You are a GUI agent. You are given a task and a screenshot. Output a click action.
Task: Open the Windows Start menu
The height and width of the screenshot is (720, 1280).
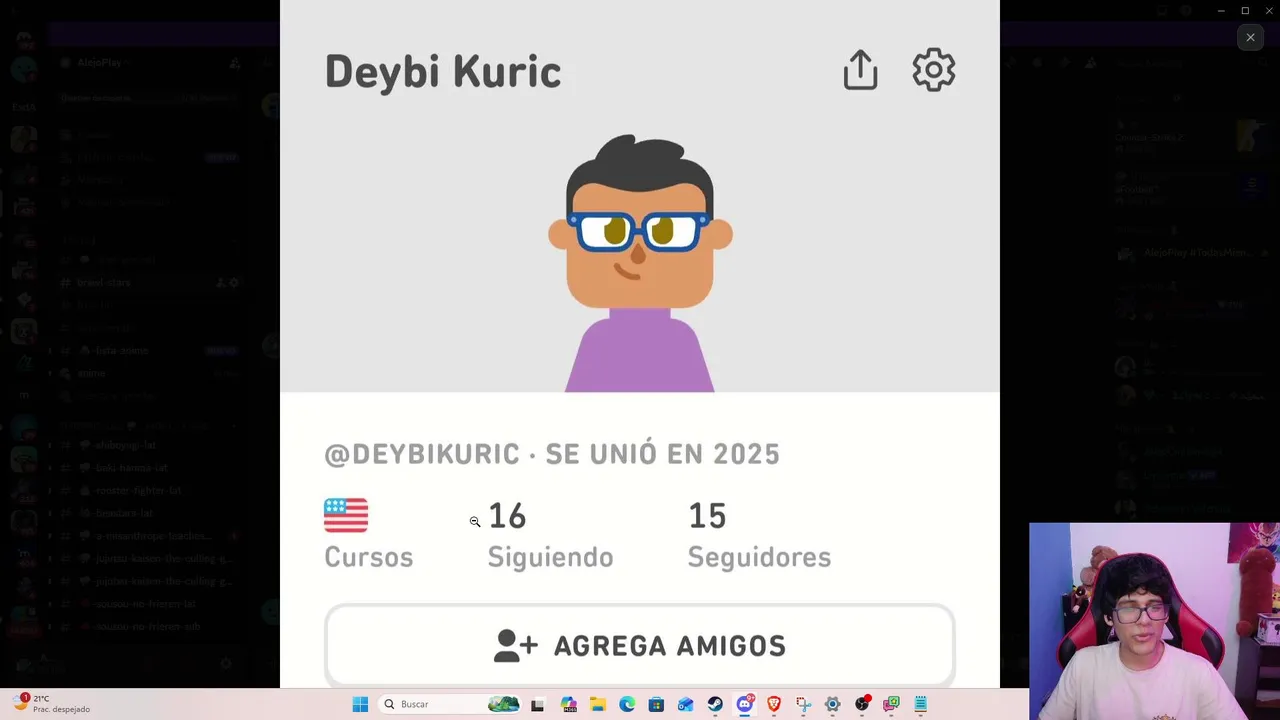click(x=360, y=704)
